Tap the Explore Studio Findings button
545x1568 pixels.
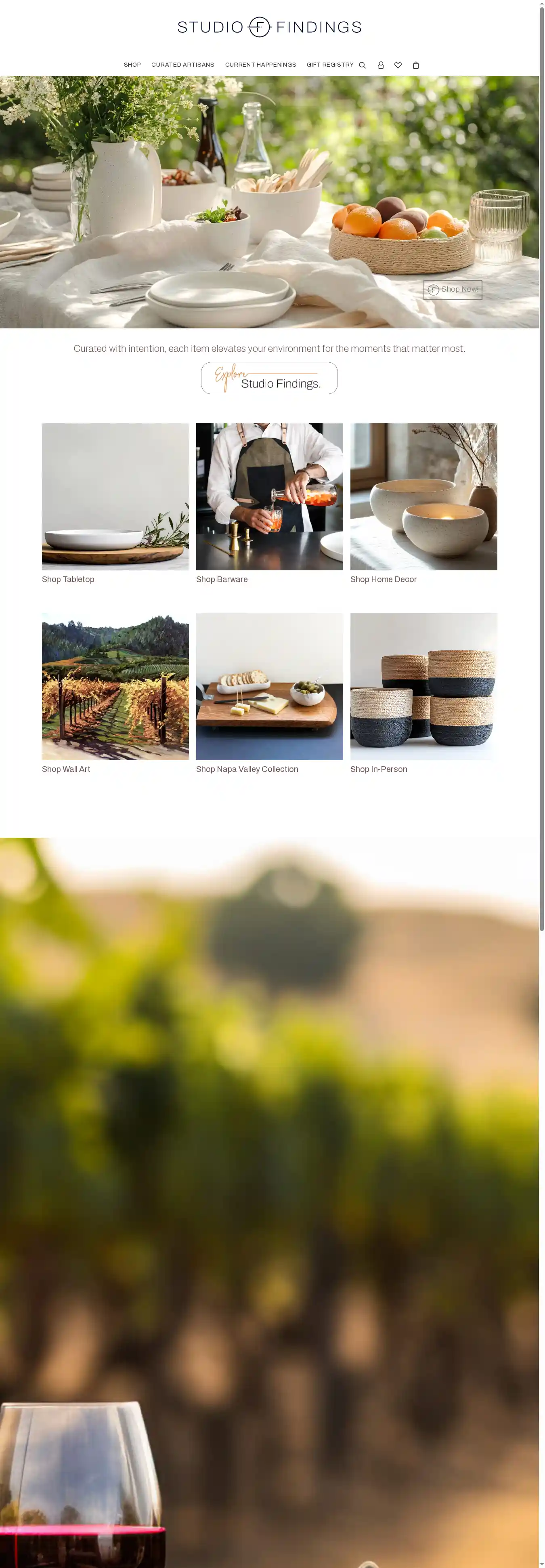coord(269,378)
